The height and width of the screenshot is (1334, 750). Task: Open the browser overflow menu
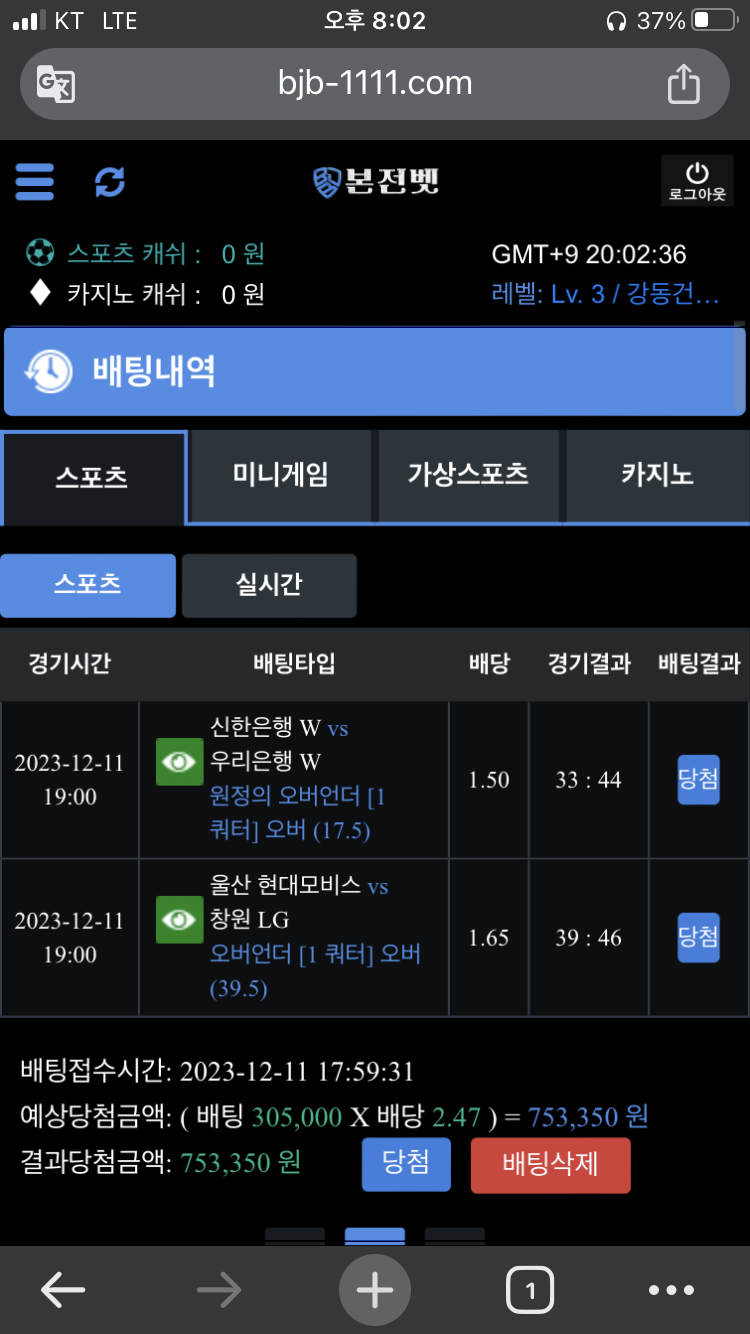click(671, 1291)
